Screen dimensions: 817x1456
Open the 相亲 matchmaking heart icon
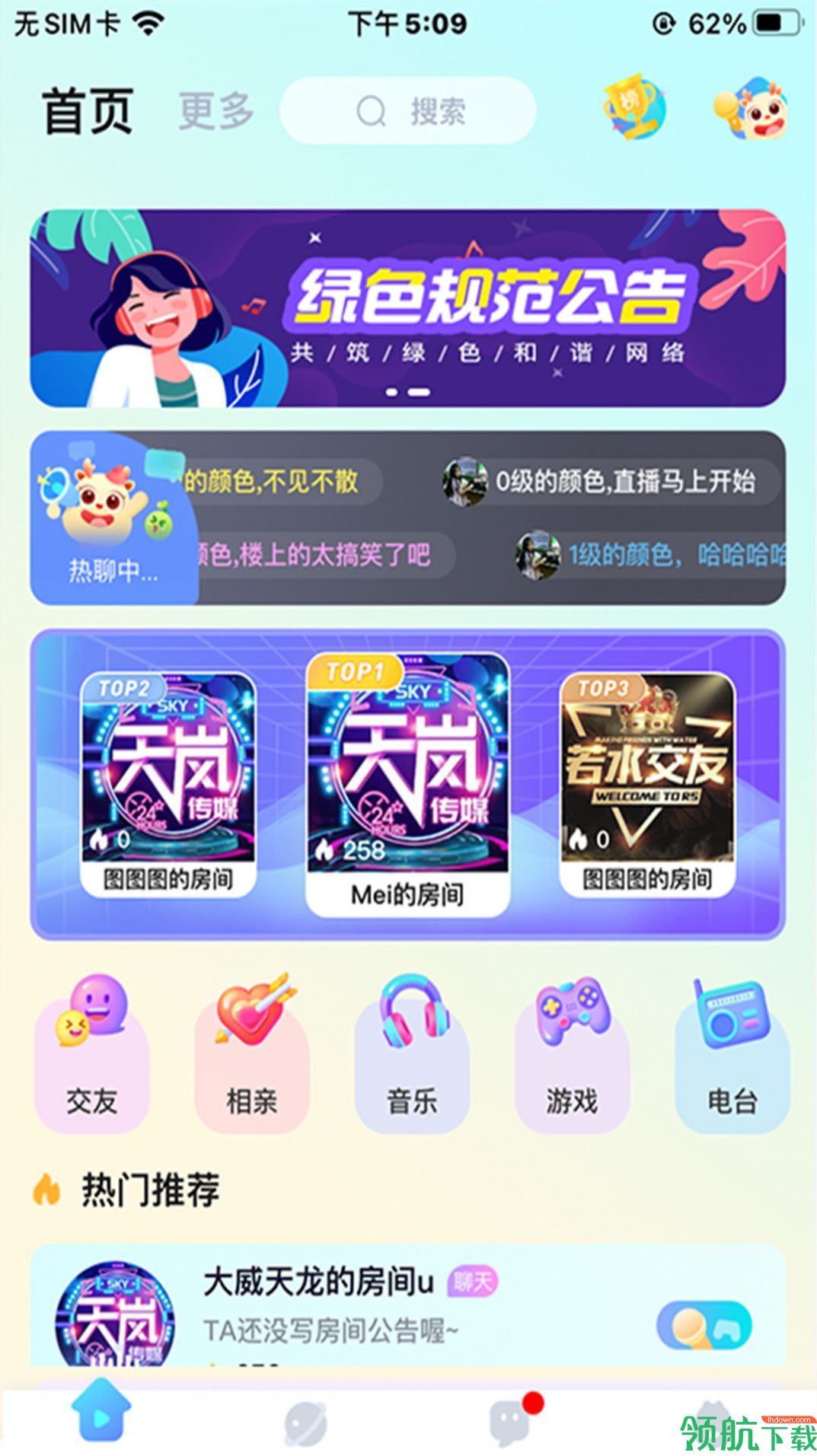click(252, 1041)
